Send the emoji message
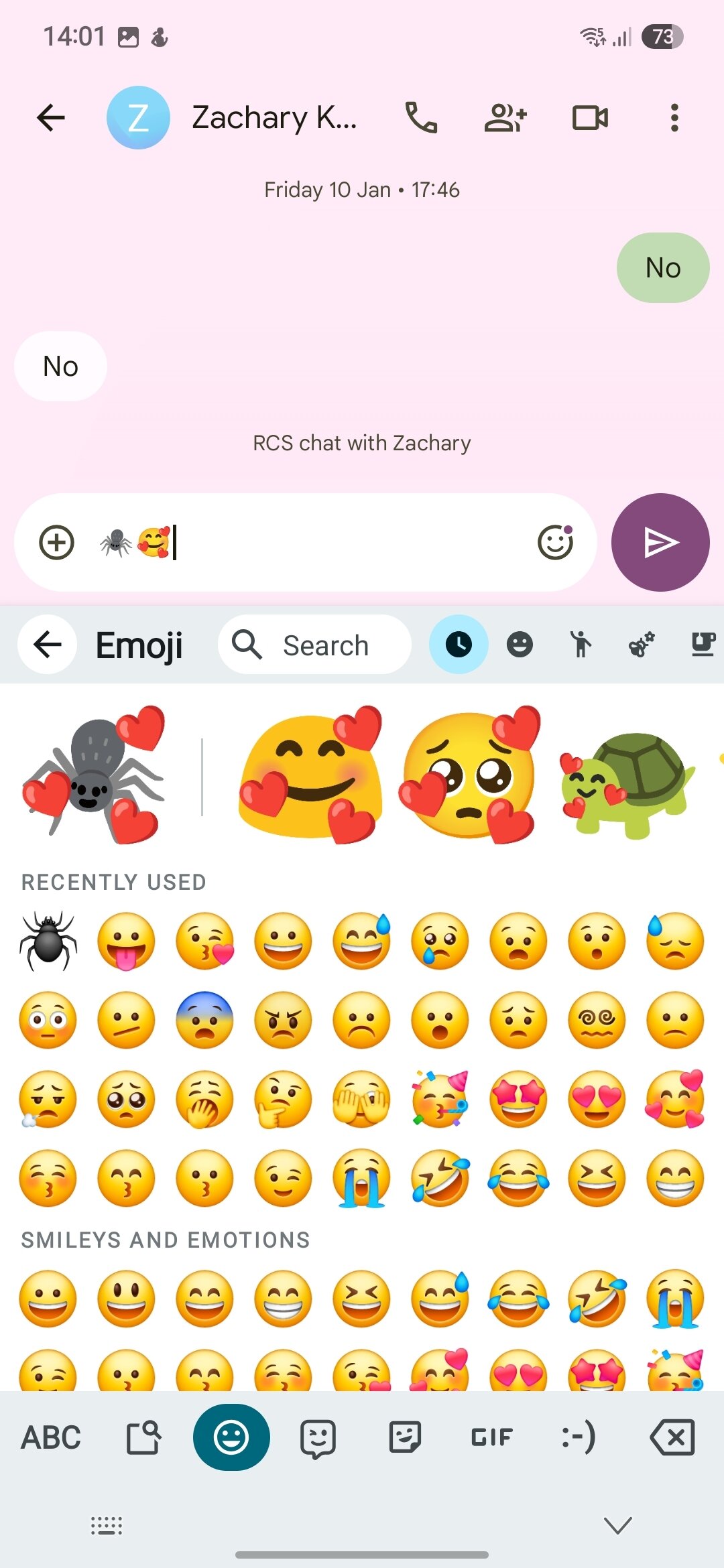The height and width of the screenshot is (1568, 724). 660,542
